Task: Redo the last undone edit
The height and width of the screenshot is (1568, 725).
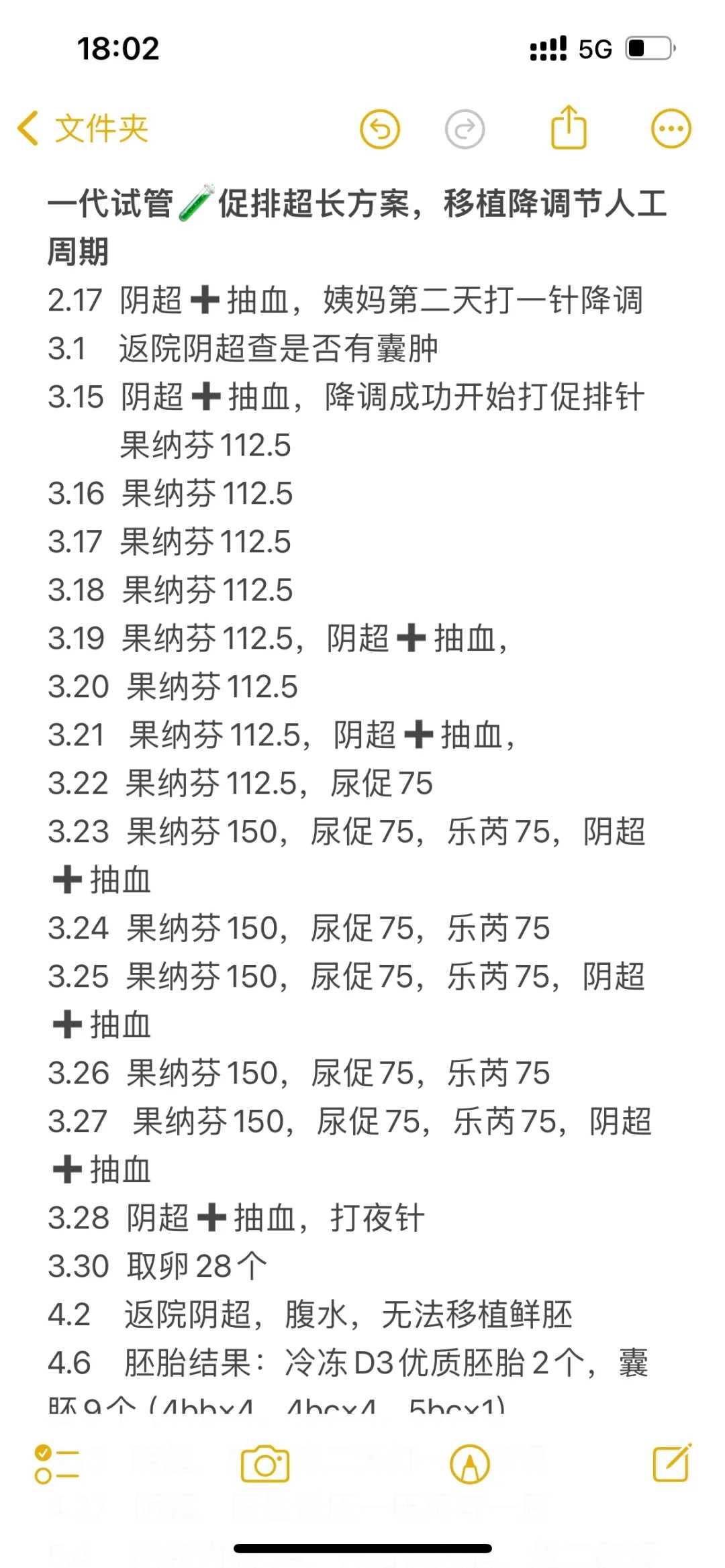Action: pos(465,128)
